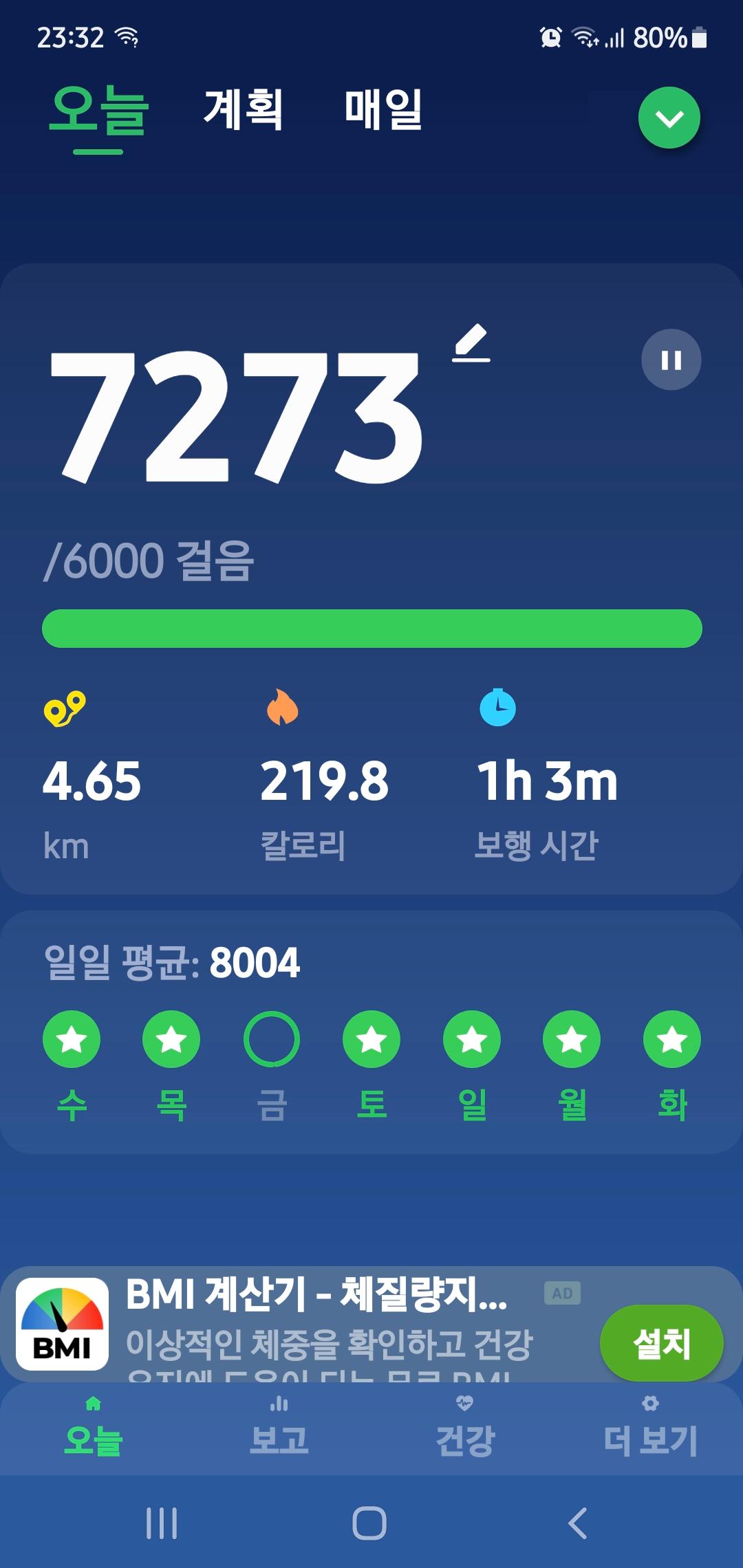Open the 화 day star in weekly row

(671, 1039)
